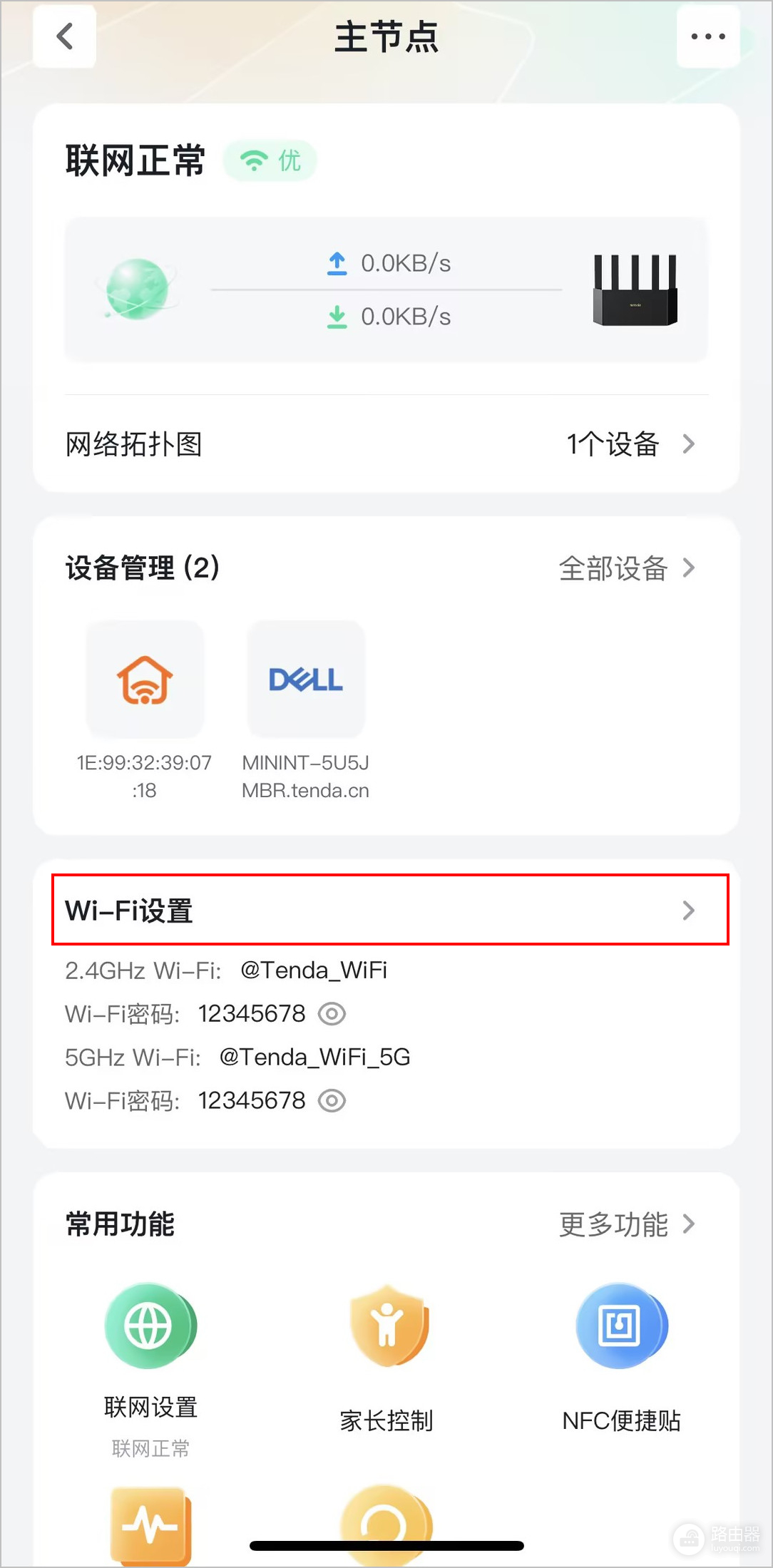Open 联网设置

150,1327
